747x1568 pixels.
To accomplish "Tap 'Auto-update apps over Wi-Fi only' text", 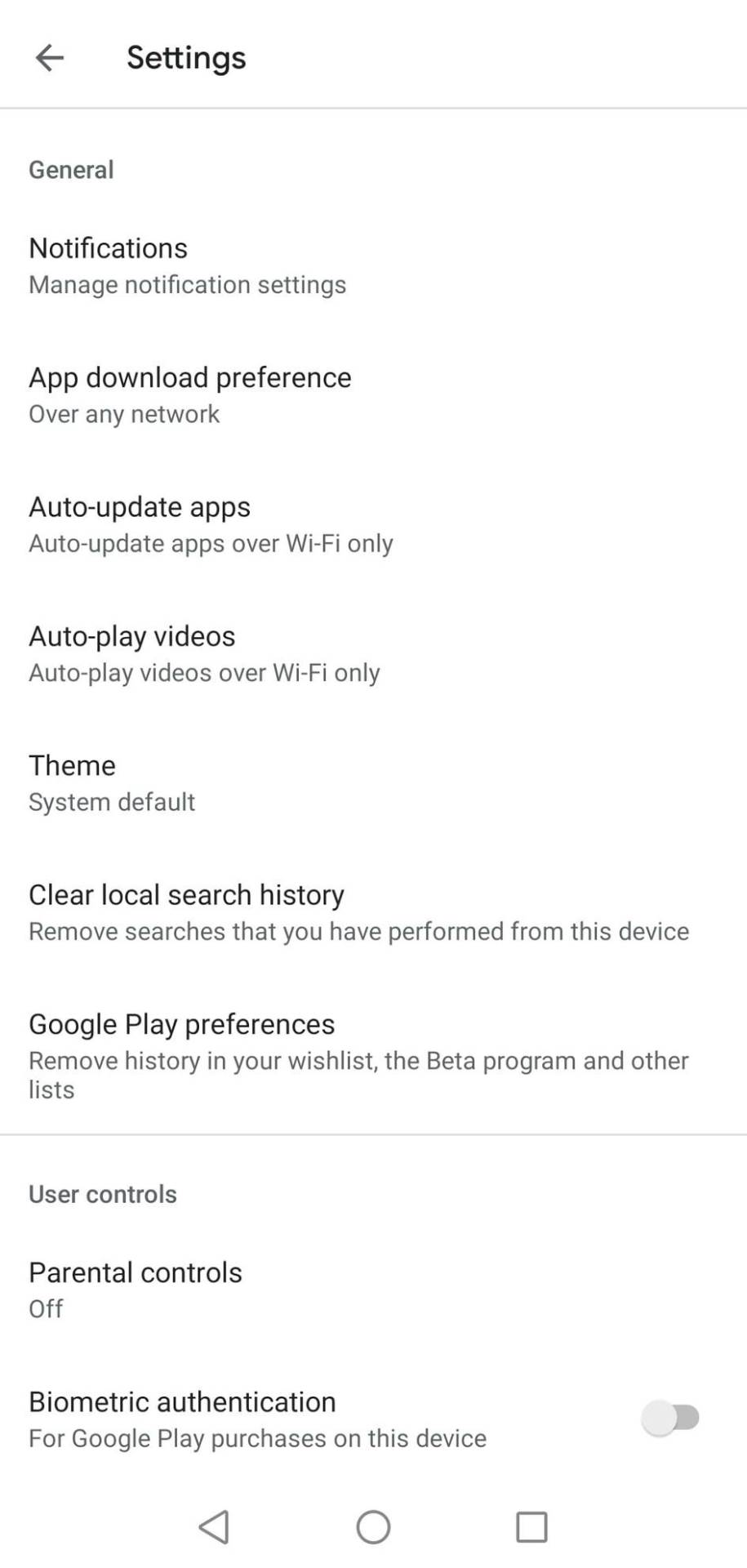I will pyautogui.click(x=211, y=543).
